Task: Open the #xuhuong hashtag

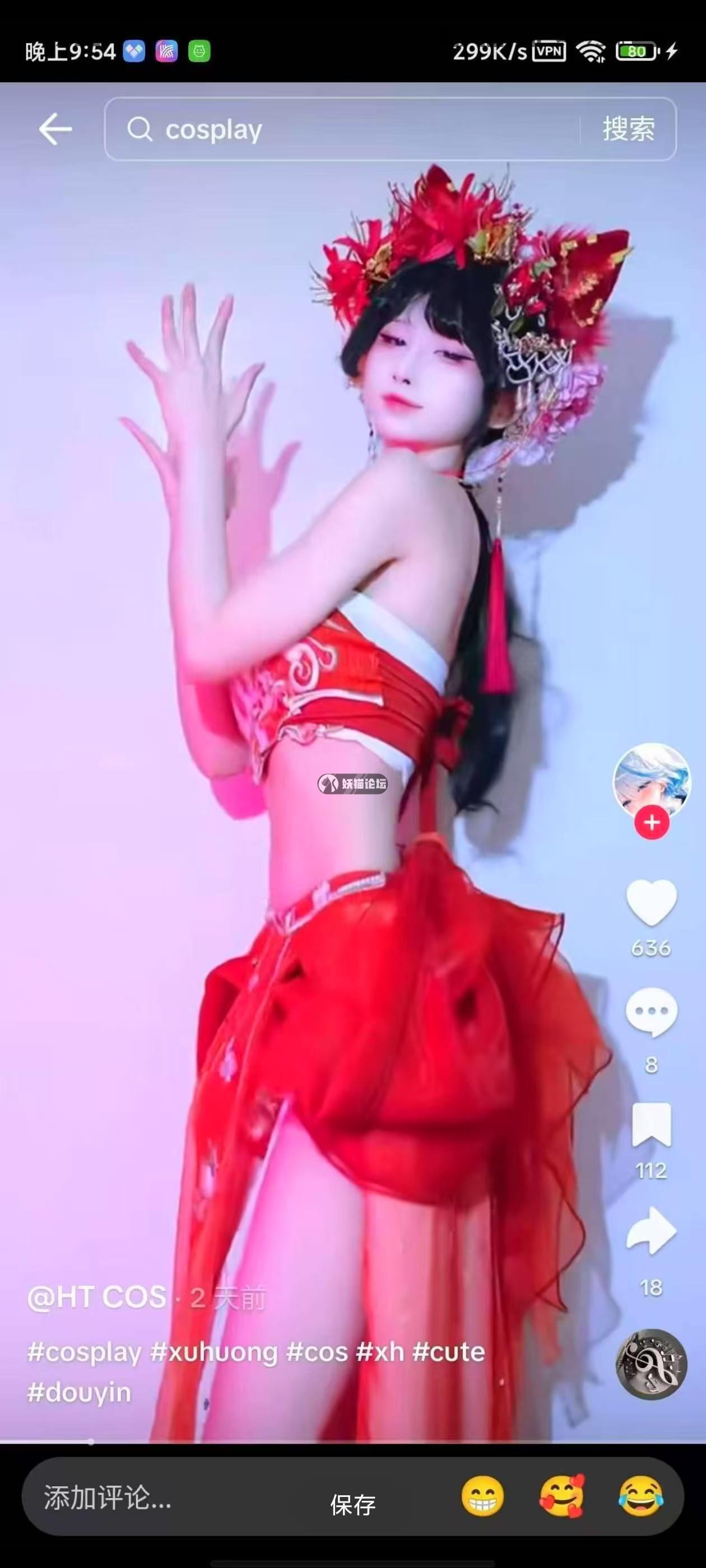Action: click(214, 1352)
